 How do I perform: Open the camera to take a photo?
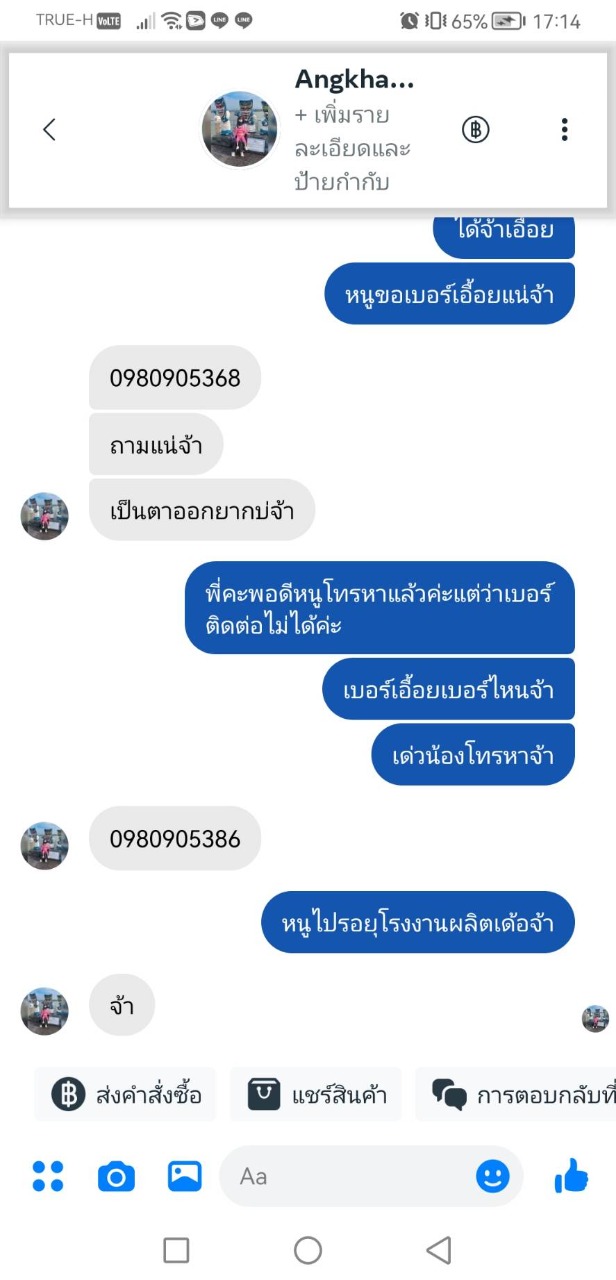[116, 1177]
